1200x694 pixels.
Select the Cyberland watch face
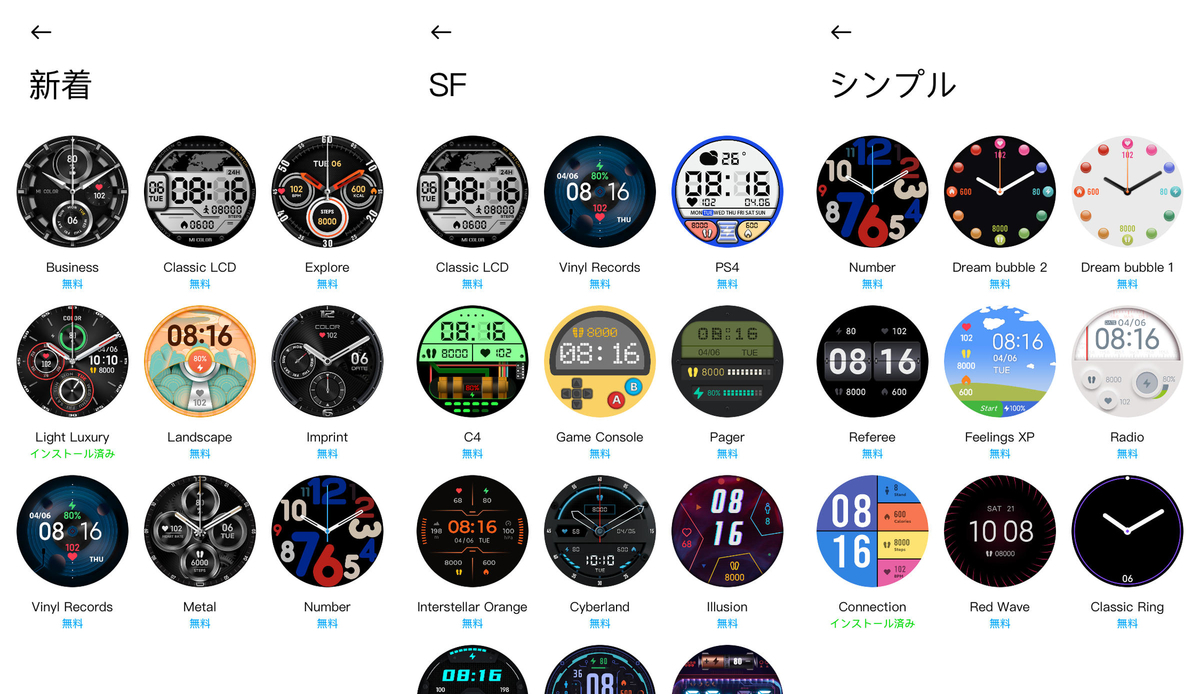[x=599, y=532]
